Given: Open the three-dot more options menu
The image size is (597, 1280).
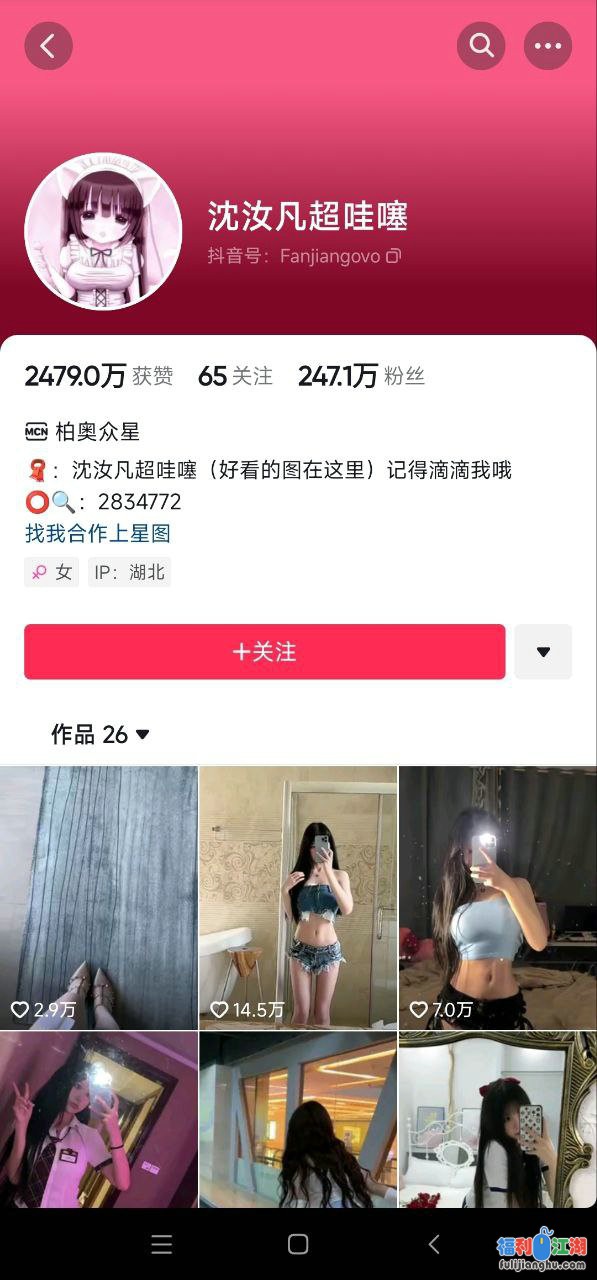Looking at the screenshot, I should tap(548, 45).
